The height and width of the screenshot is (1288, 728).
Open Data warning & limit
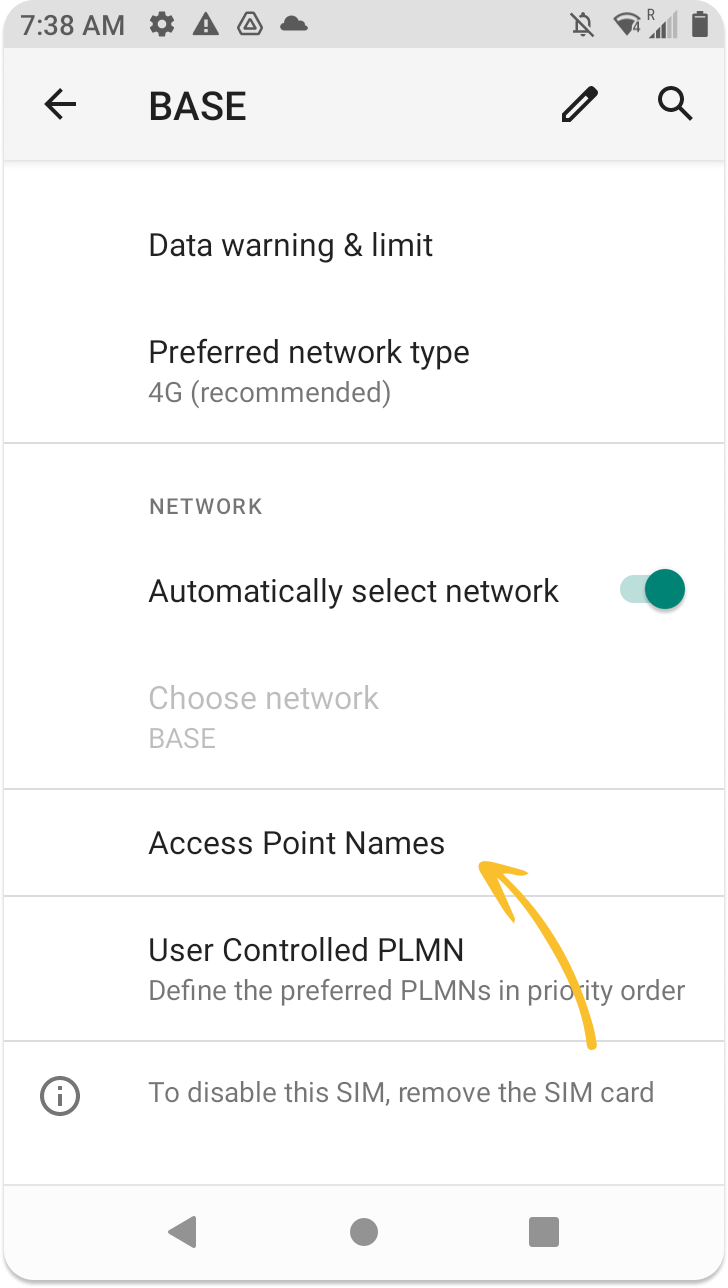pos(364,246)
